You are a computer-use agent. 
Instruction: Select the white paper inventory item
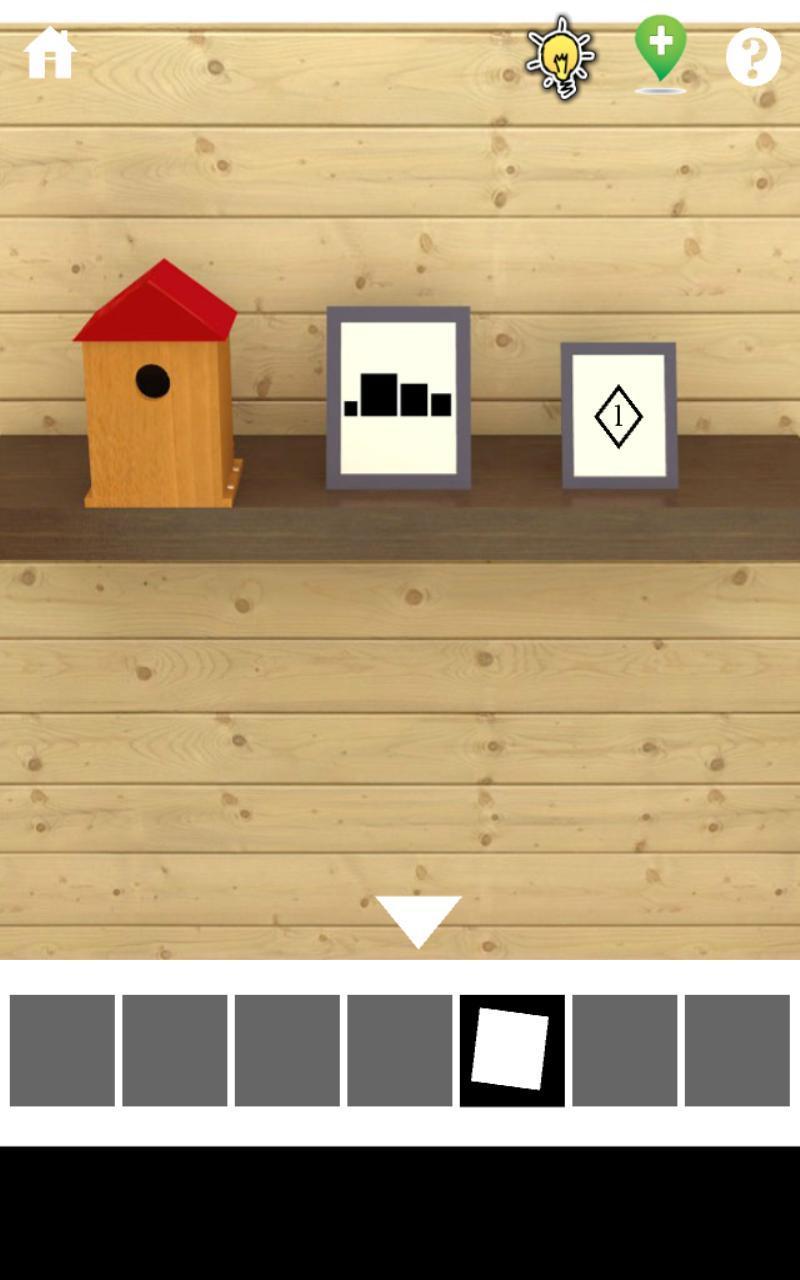(511, 1049)
